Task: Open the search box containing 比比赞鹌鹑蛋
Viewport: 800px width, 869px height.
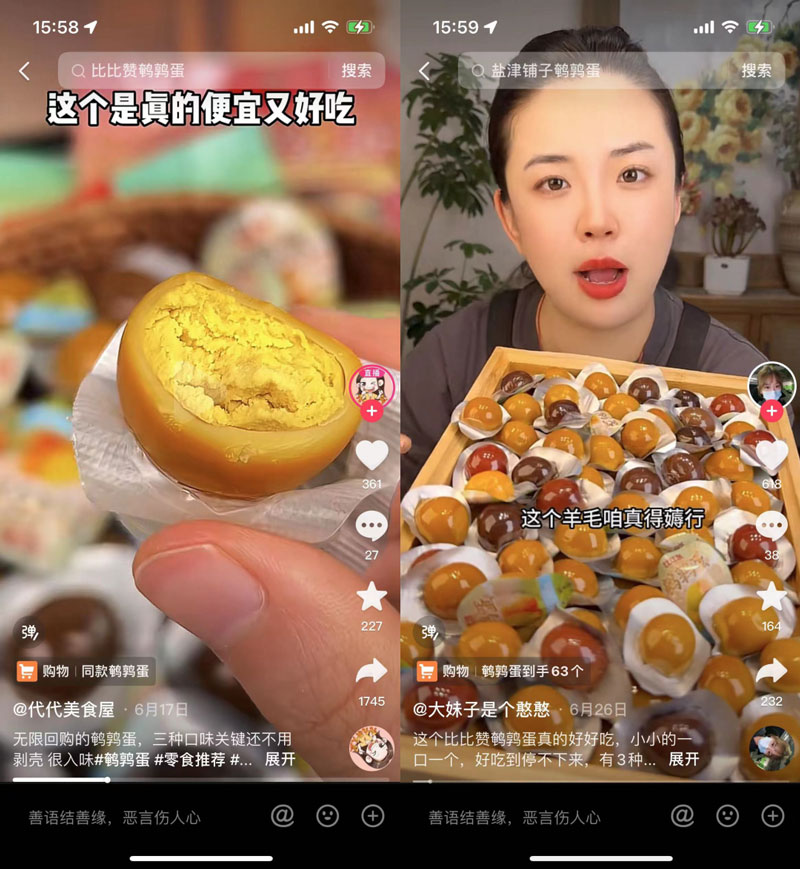Action: pyautogui.click(x=195, y=71)
